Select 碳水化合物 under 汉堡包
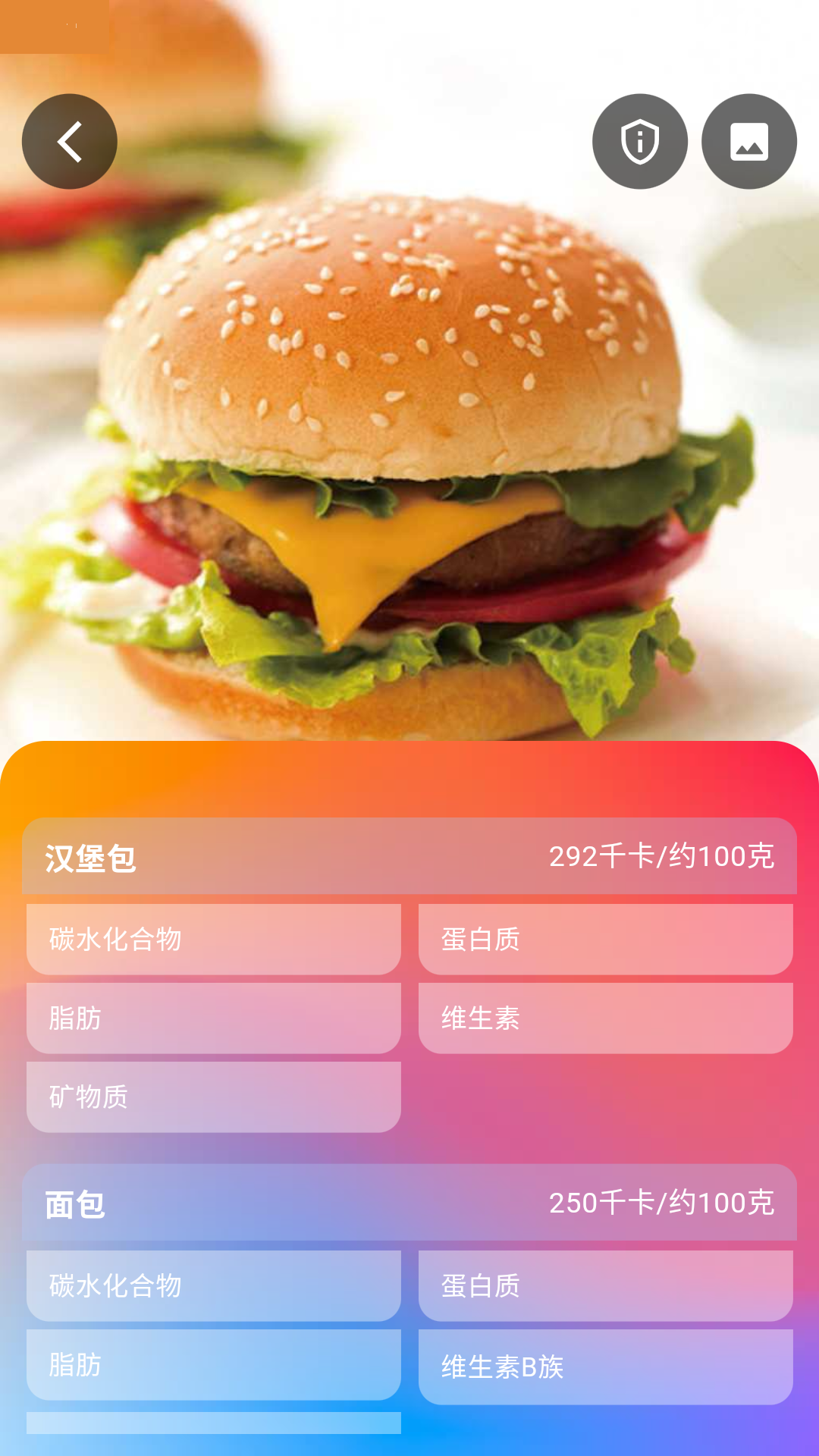Screen dimensions: 819x1456 (x=213, y=939)
